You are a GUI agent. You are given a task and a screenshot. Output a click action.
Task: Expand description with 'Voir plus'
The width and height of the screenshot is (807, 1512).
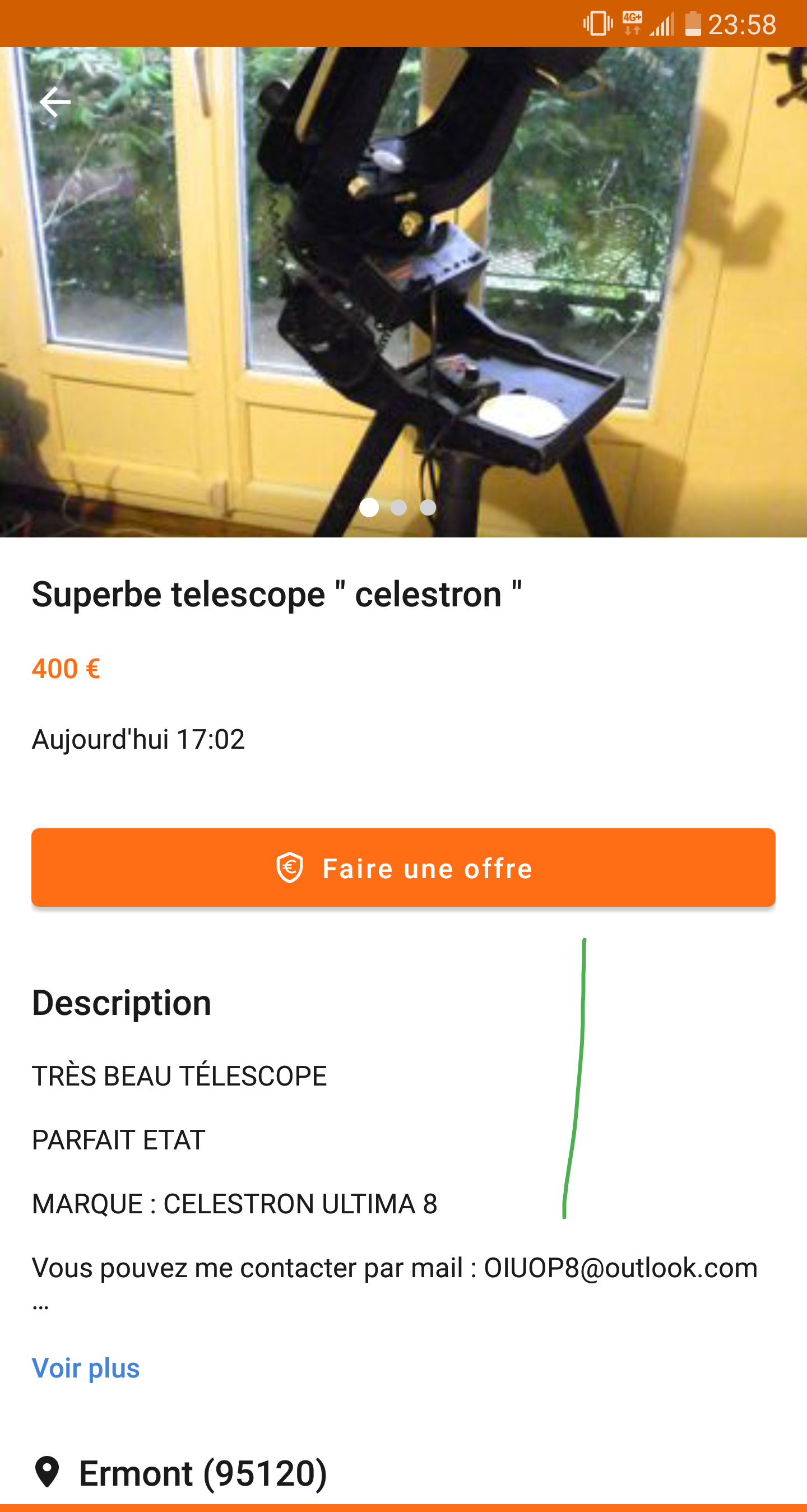pos(86,1367)
